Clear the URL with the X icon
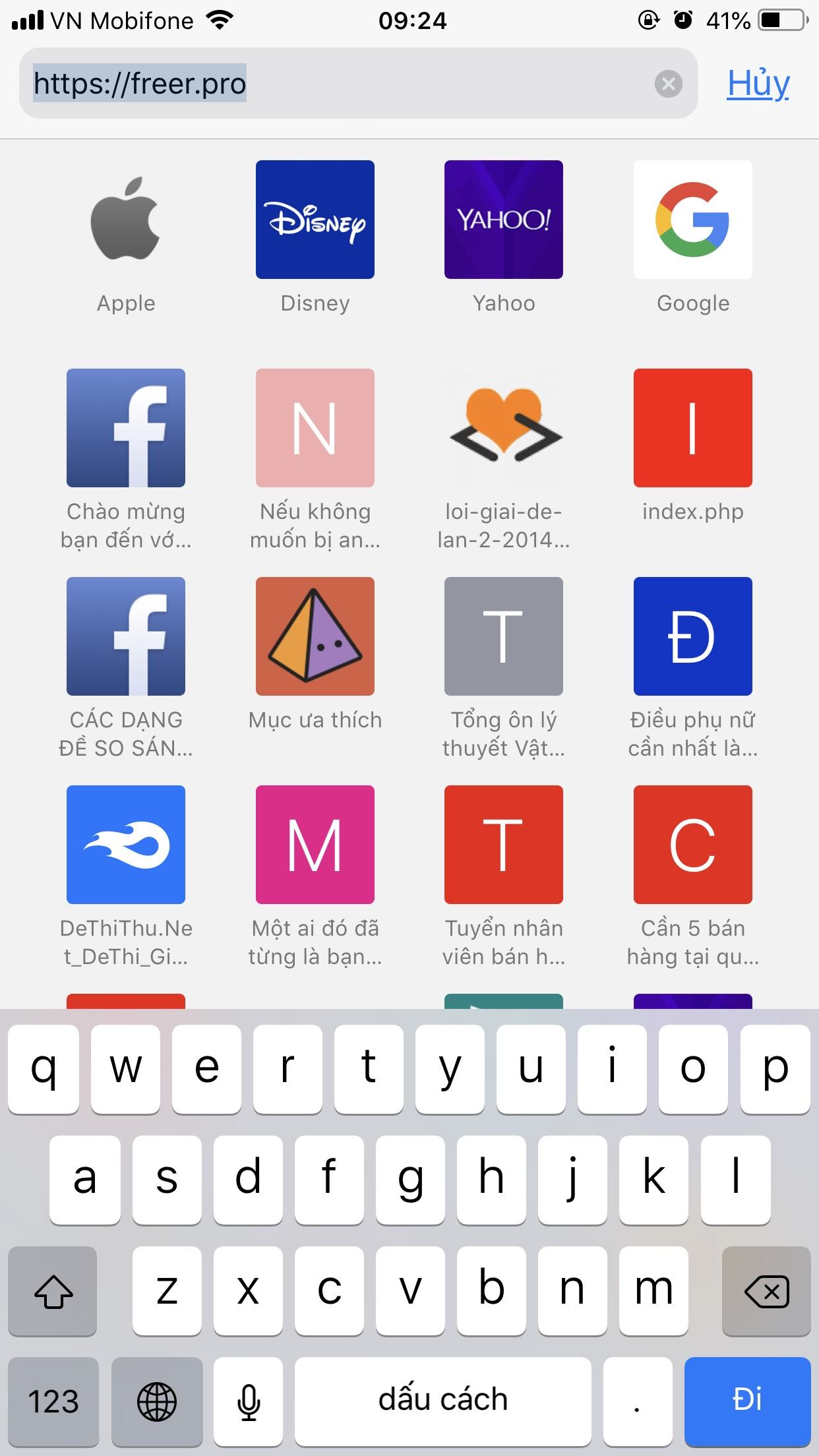Image resolution: width=819 pixels, height=1456 pixels. 668,84
